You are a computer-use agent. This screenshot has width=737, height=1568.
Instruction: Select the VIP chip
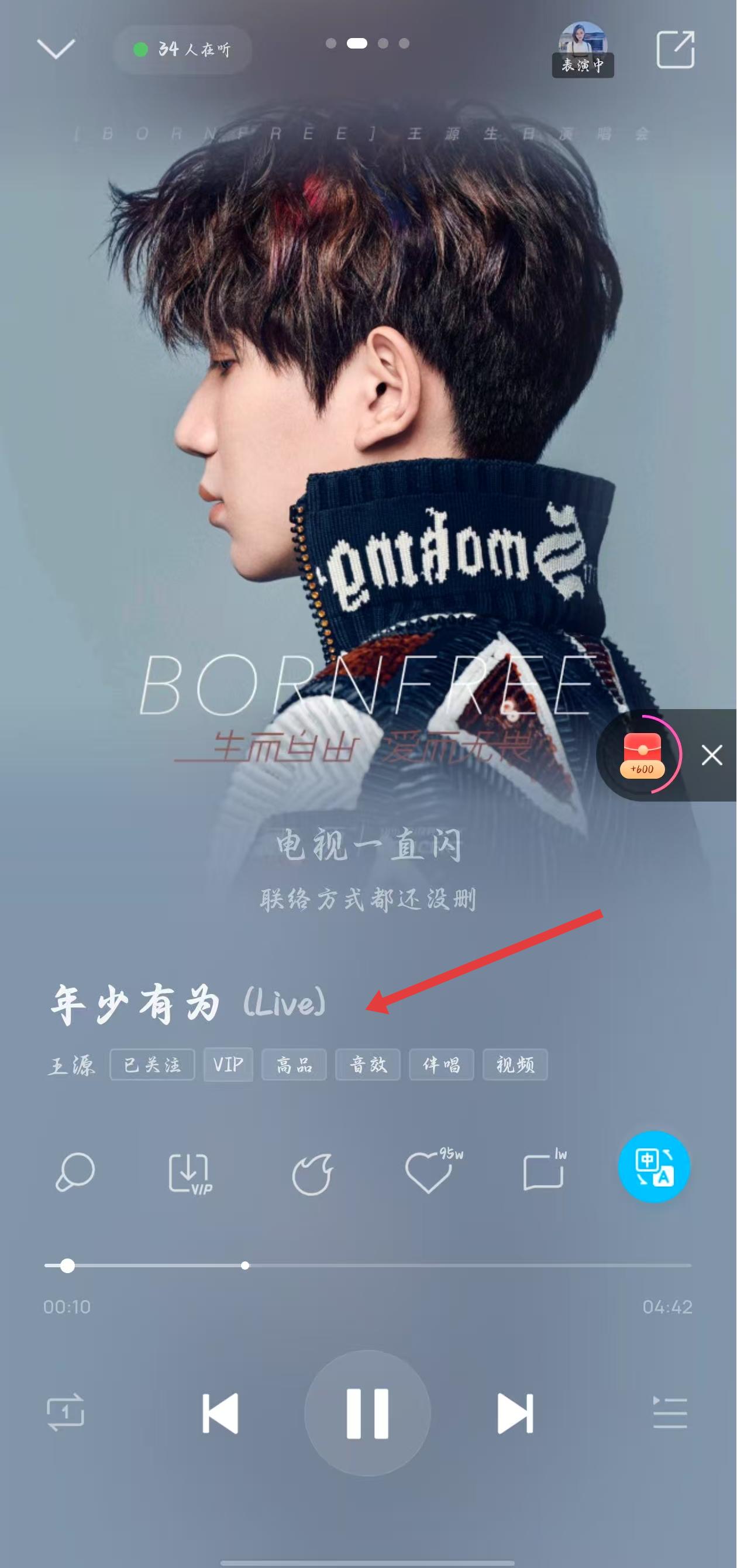228,1065
